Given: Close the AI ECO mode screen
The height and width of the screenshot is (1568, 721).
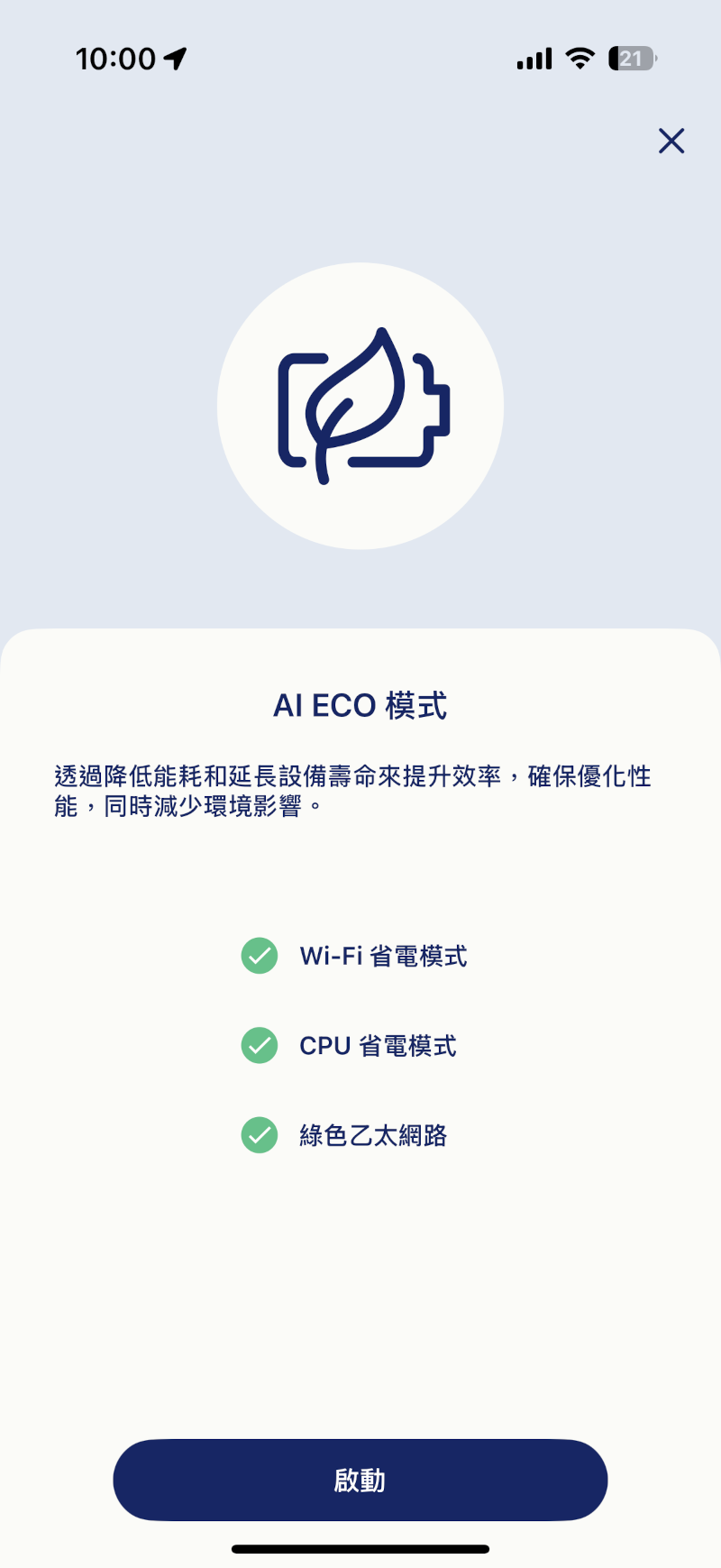Looking at the screenshot, I should [x=671, y=141].
